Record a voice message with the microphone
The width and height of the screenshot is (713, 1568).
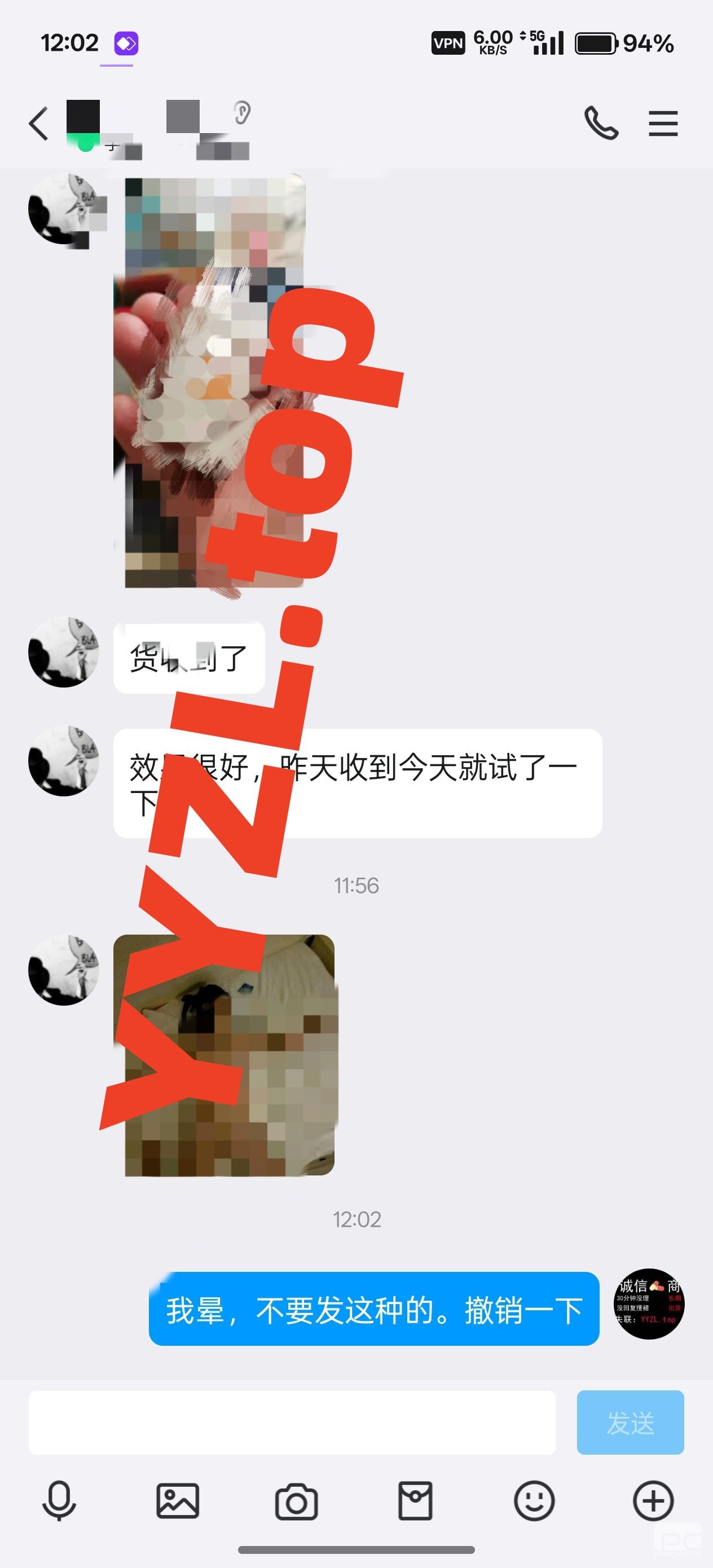click(x=59, y=1501)
